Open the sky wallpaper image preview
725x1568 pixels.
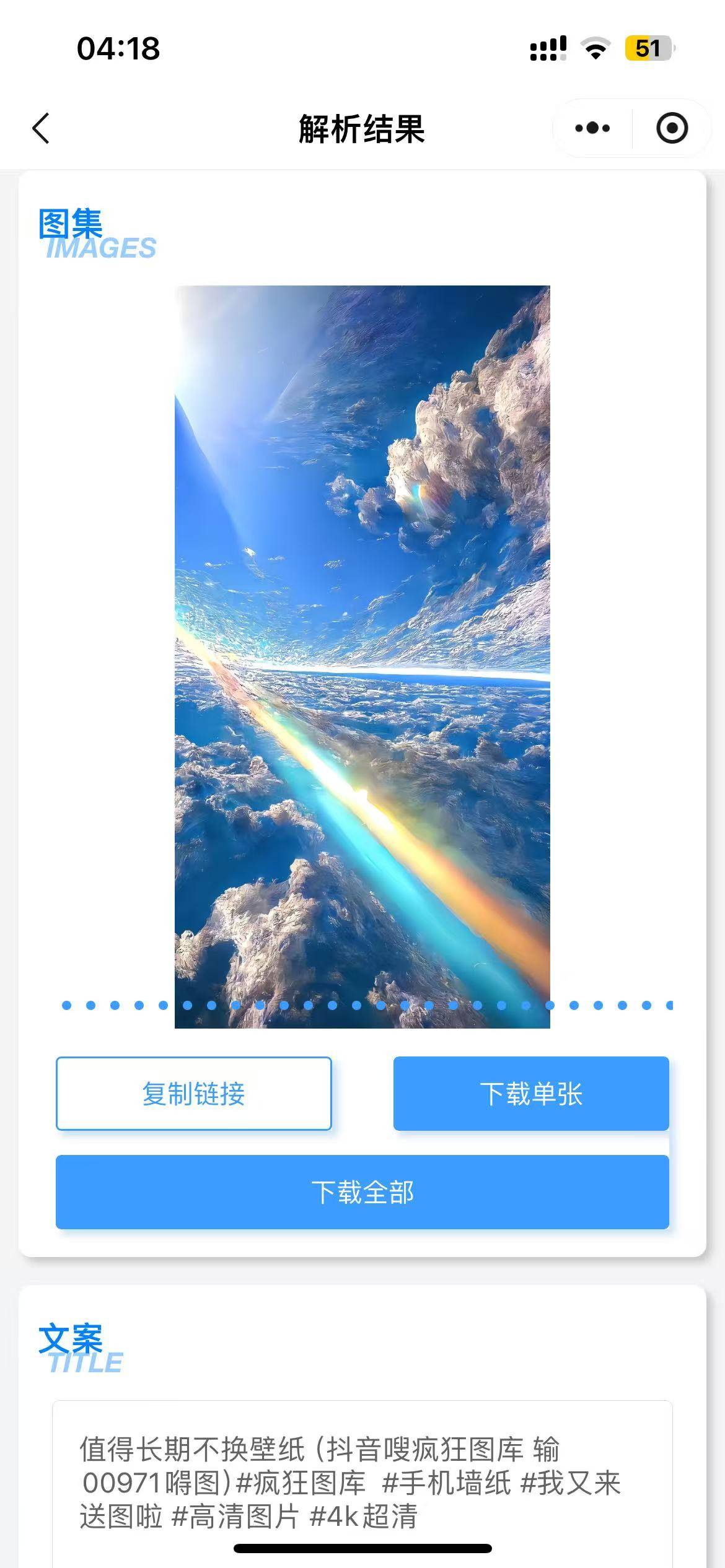362,656
